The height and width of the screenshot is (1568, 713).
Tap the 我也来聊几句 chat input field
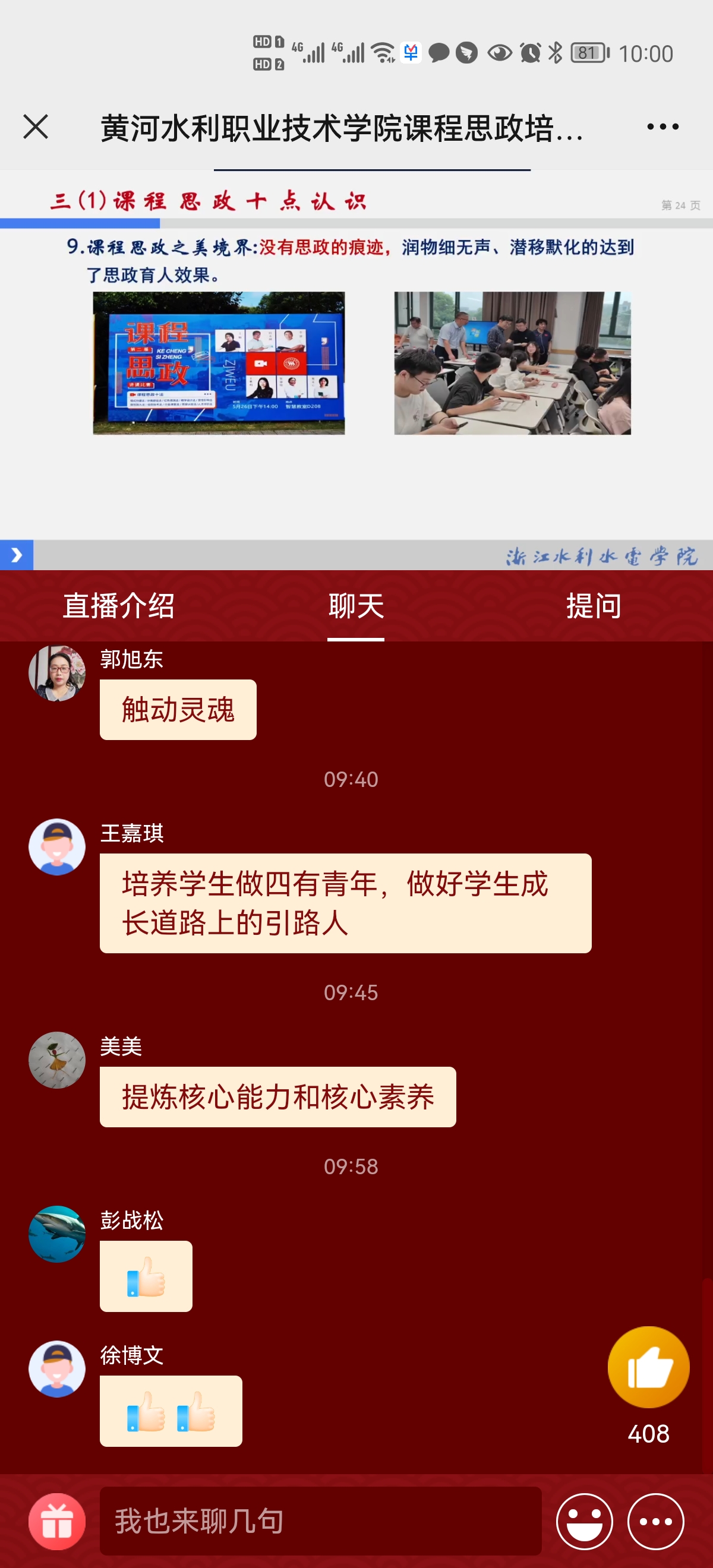point(320,1521)
